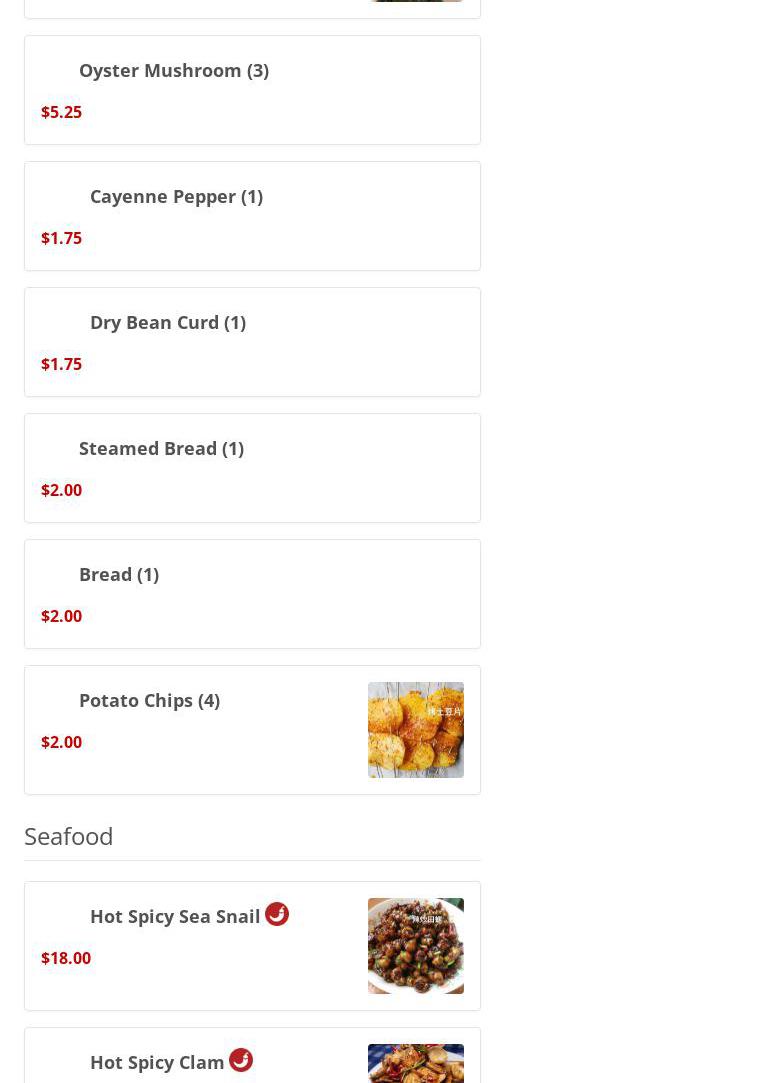
Task: Select the Hot Spicy Clam dish
Action: coord(157,1062)
